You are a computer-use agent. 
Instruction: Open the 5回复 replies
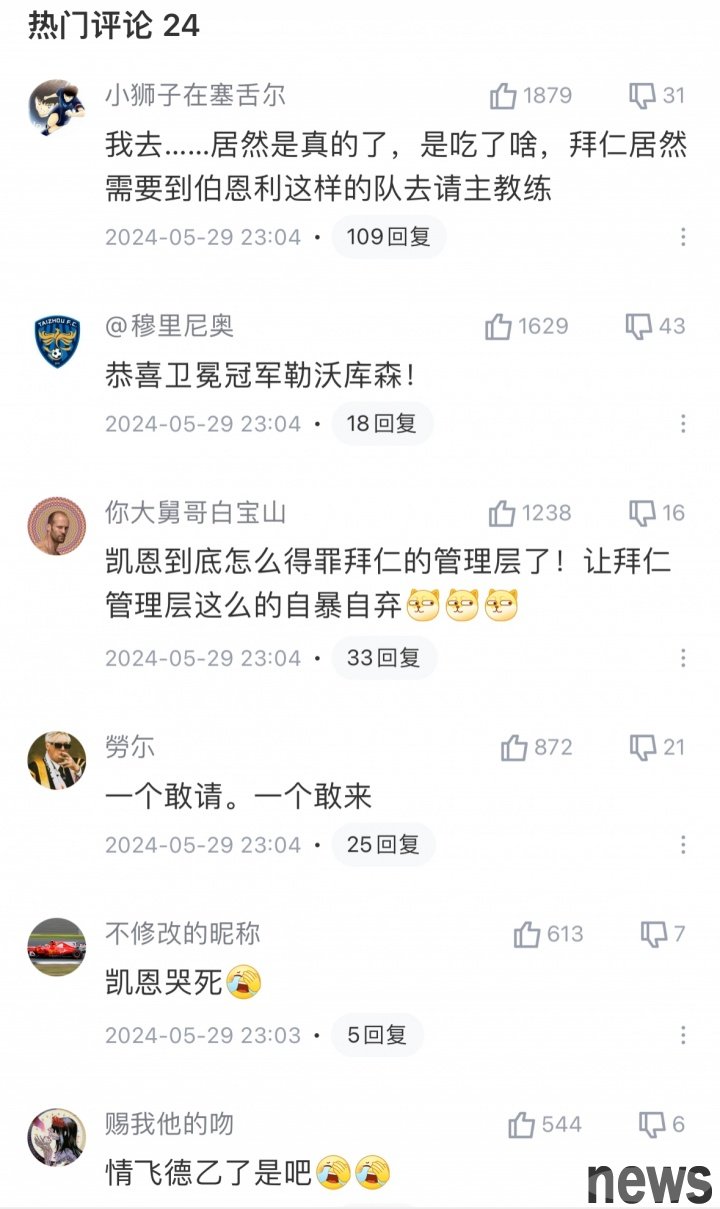(377, 1034)
